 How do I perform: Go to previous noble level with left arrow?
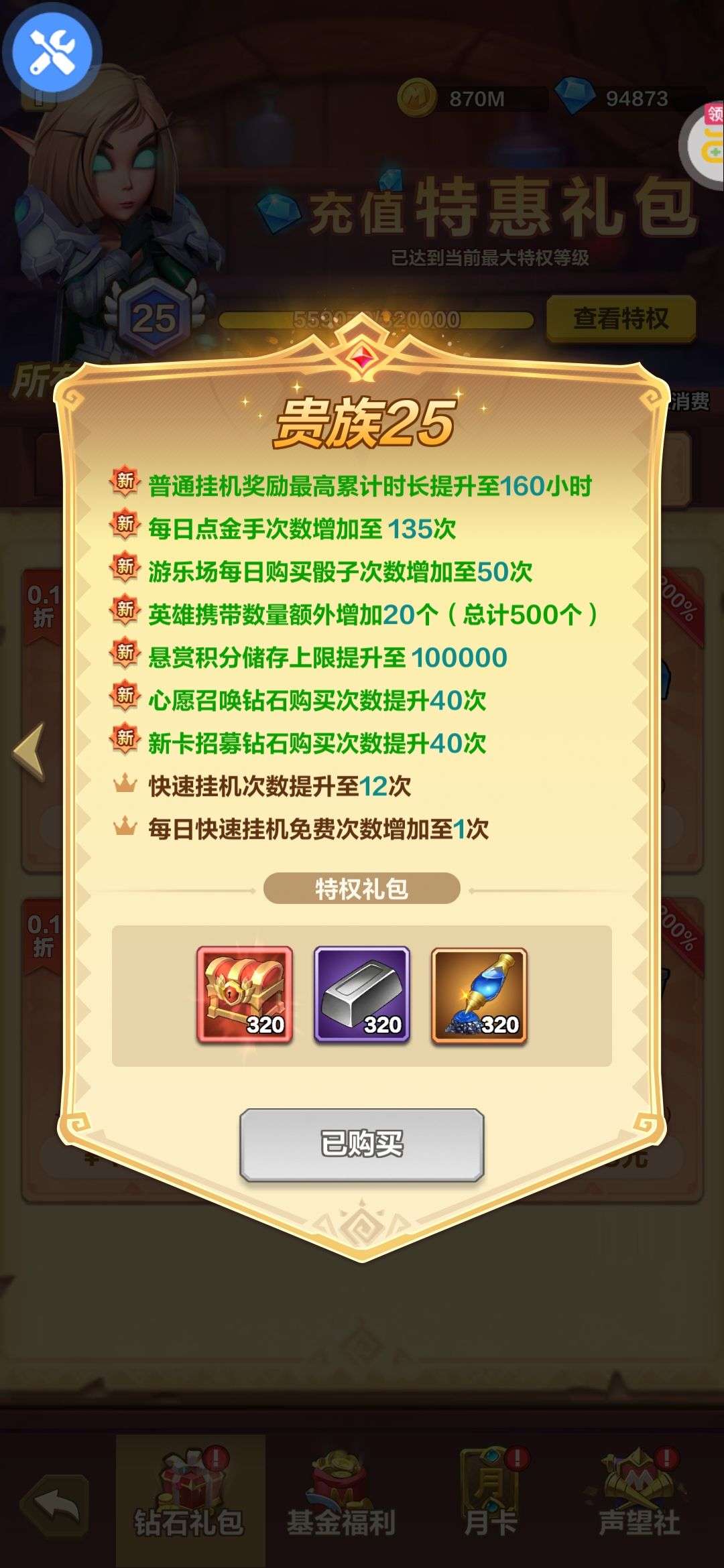(30, 751)
